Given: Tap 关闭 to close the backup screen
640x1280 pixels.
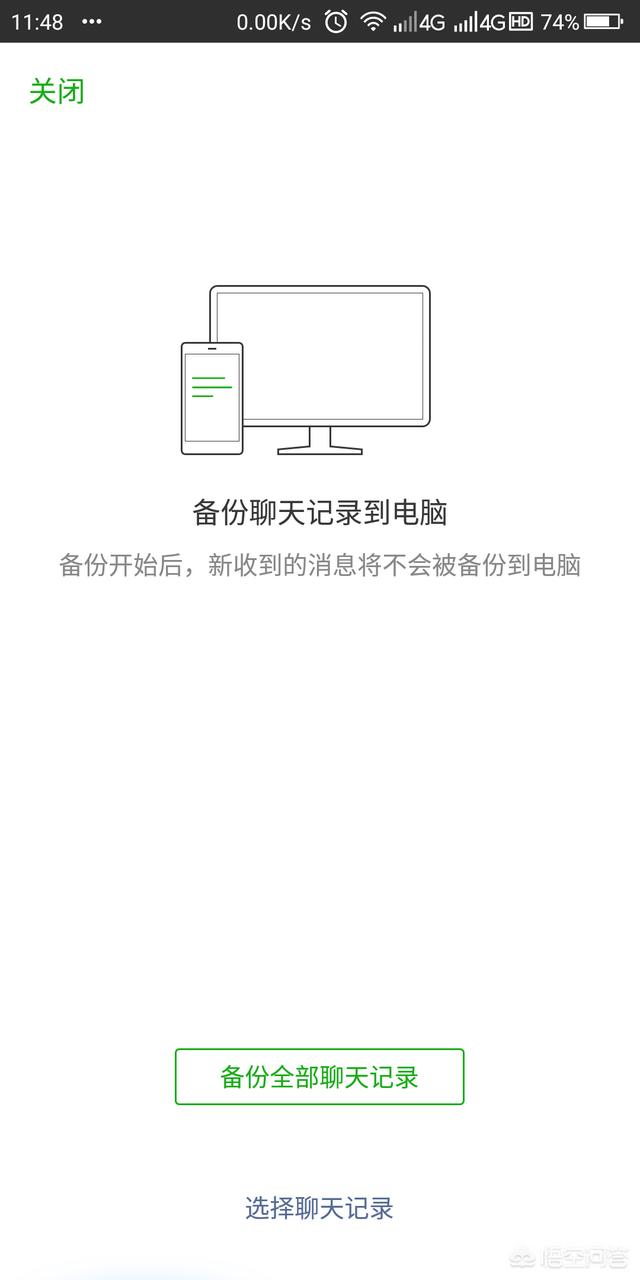Looking at the screenshot, I should (x=56, y=92).
